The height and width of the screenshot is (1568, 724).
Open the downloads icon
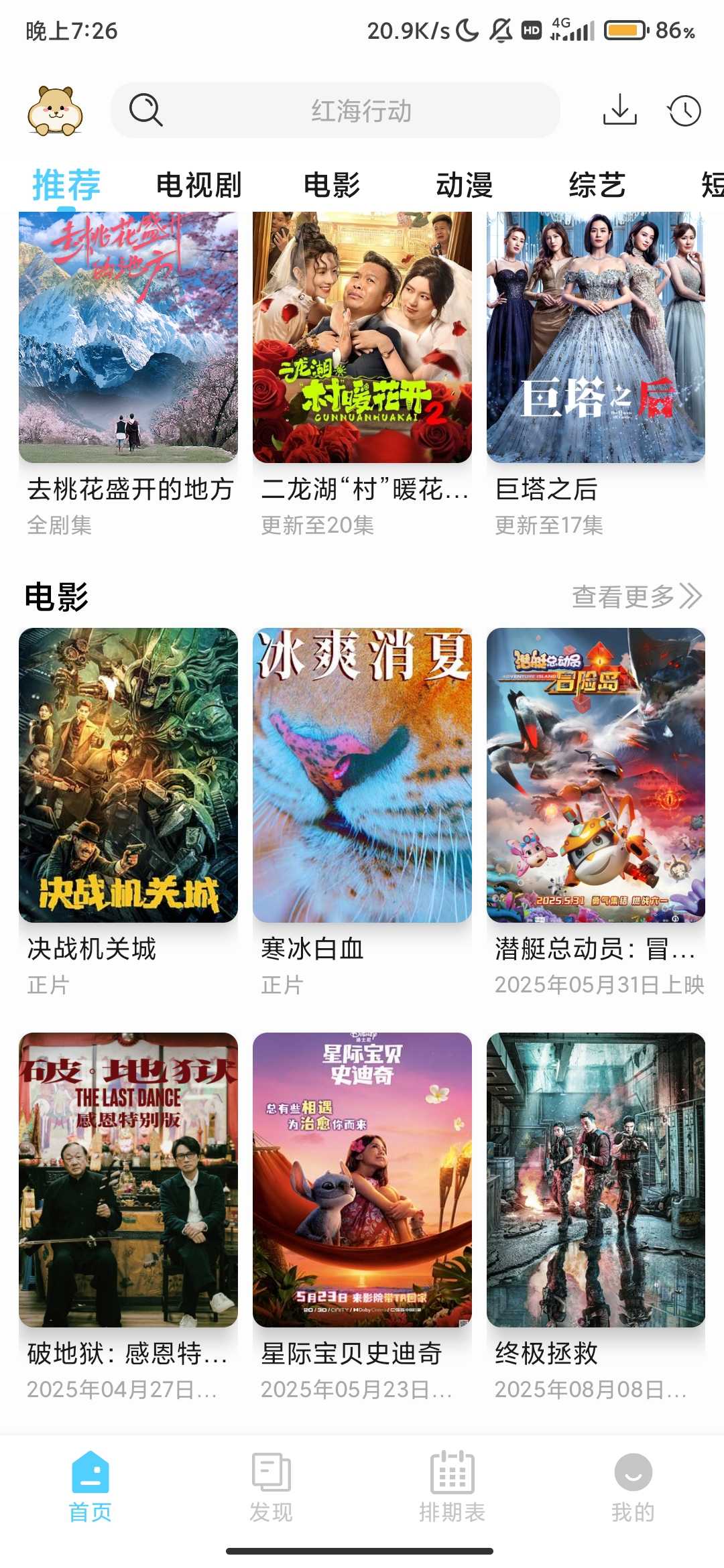tap(619, 110)
